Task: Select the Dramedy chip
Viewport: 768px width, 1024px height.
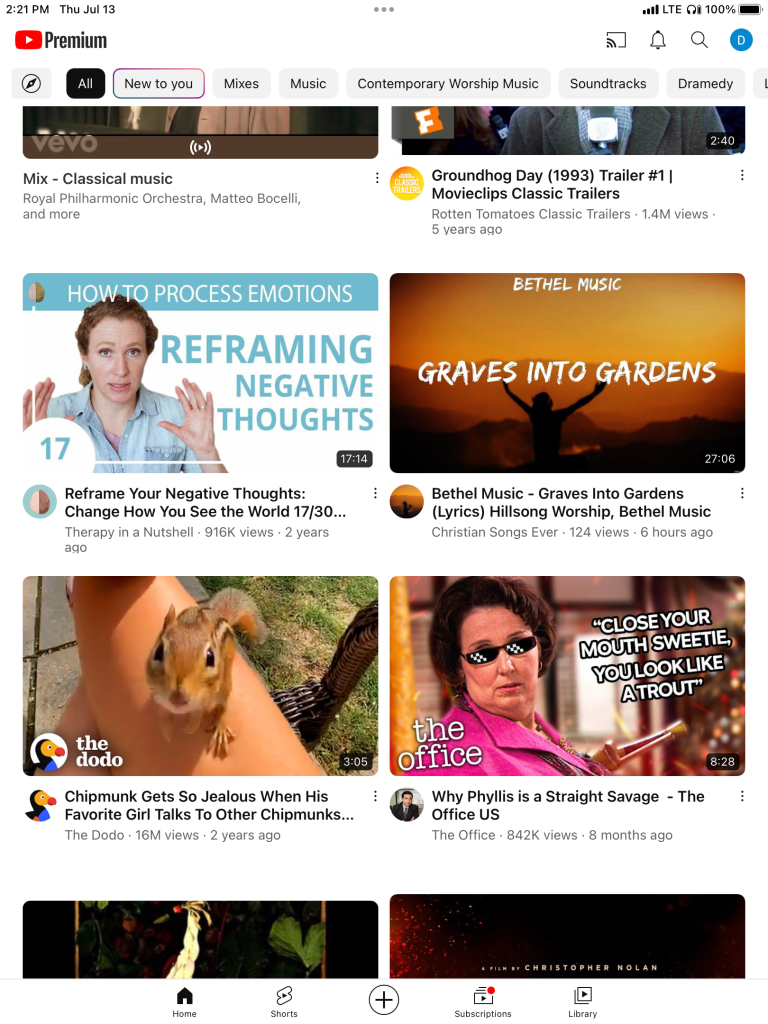Action: click(705, 84)
